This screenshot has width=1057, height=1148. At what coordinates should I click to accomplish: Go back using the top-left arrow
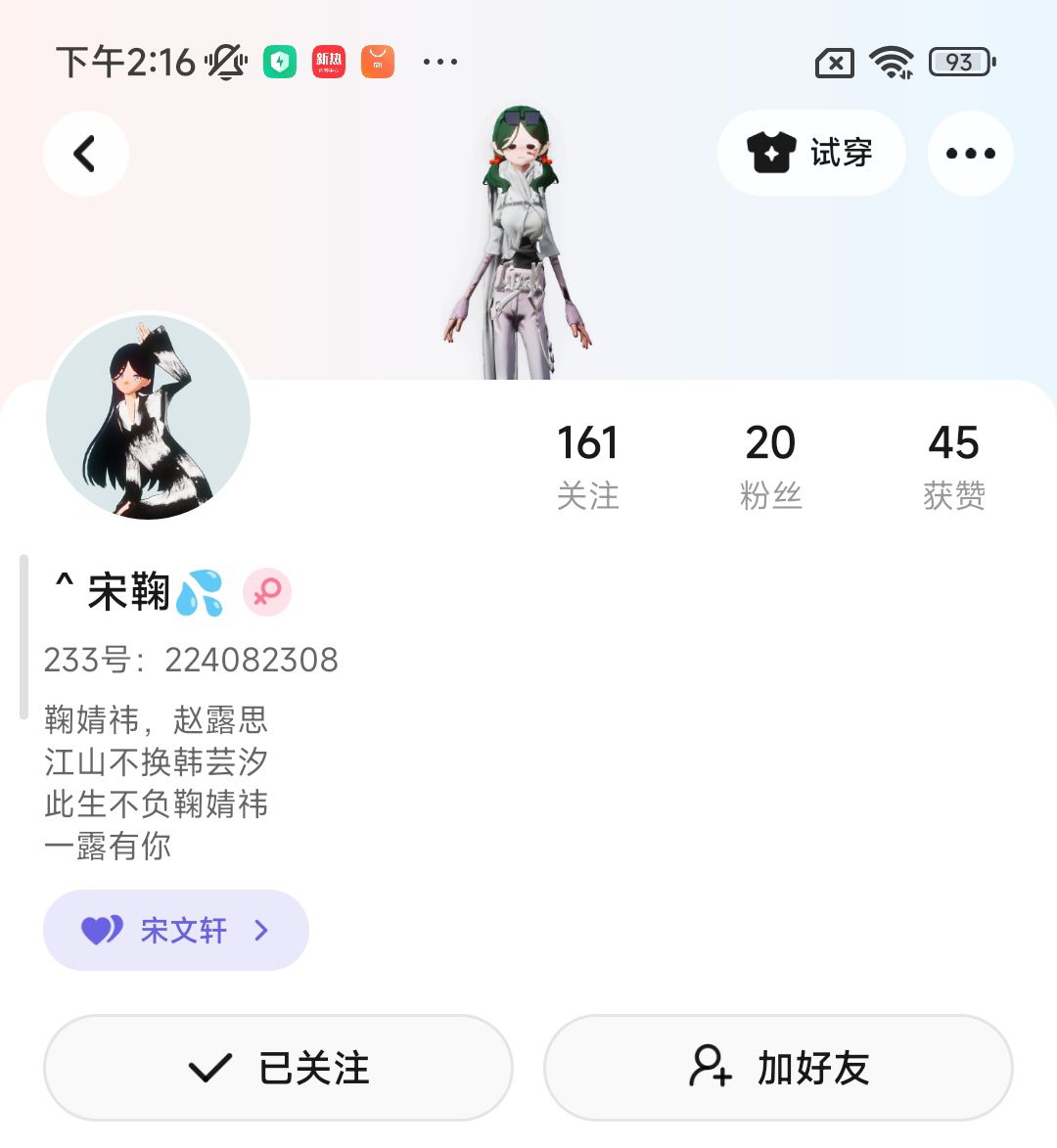click(86, 154)
